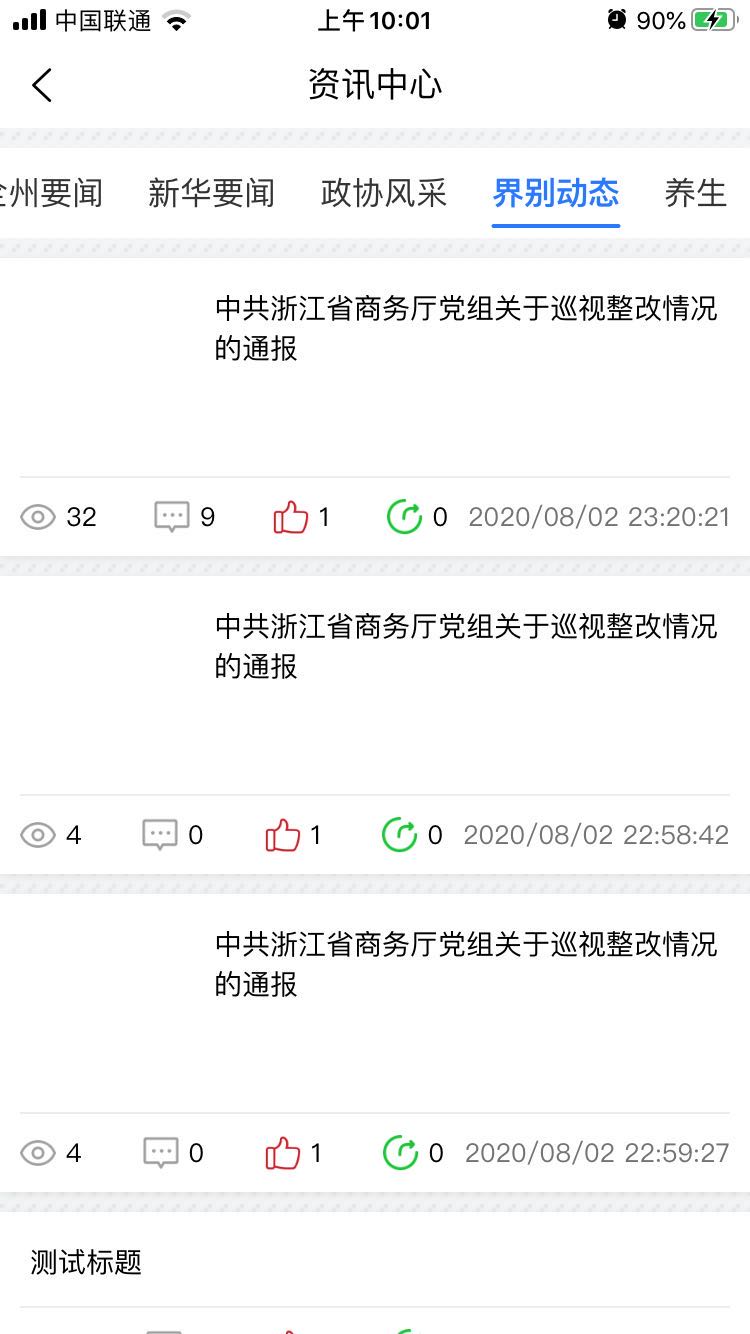Open comments on the 22:59:27 article
The width and height of the screenshot is (750, 1334).
(160, 1153)
